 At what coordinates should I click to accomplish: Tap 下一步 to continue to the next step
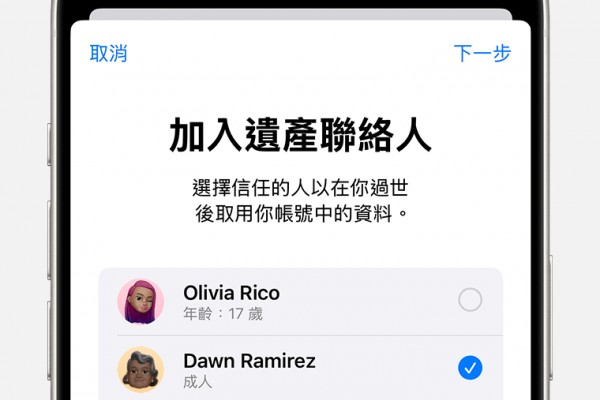482,54
